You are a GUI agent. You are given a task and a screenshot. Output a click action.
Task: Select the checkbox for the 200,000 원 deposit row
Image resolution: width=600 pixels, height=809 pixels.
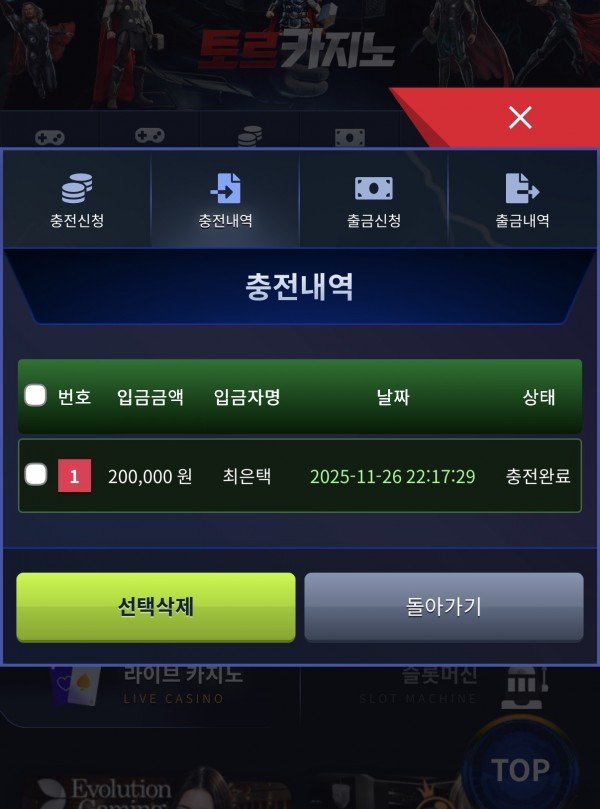click(36, 475)
